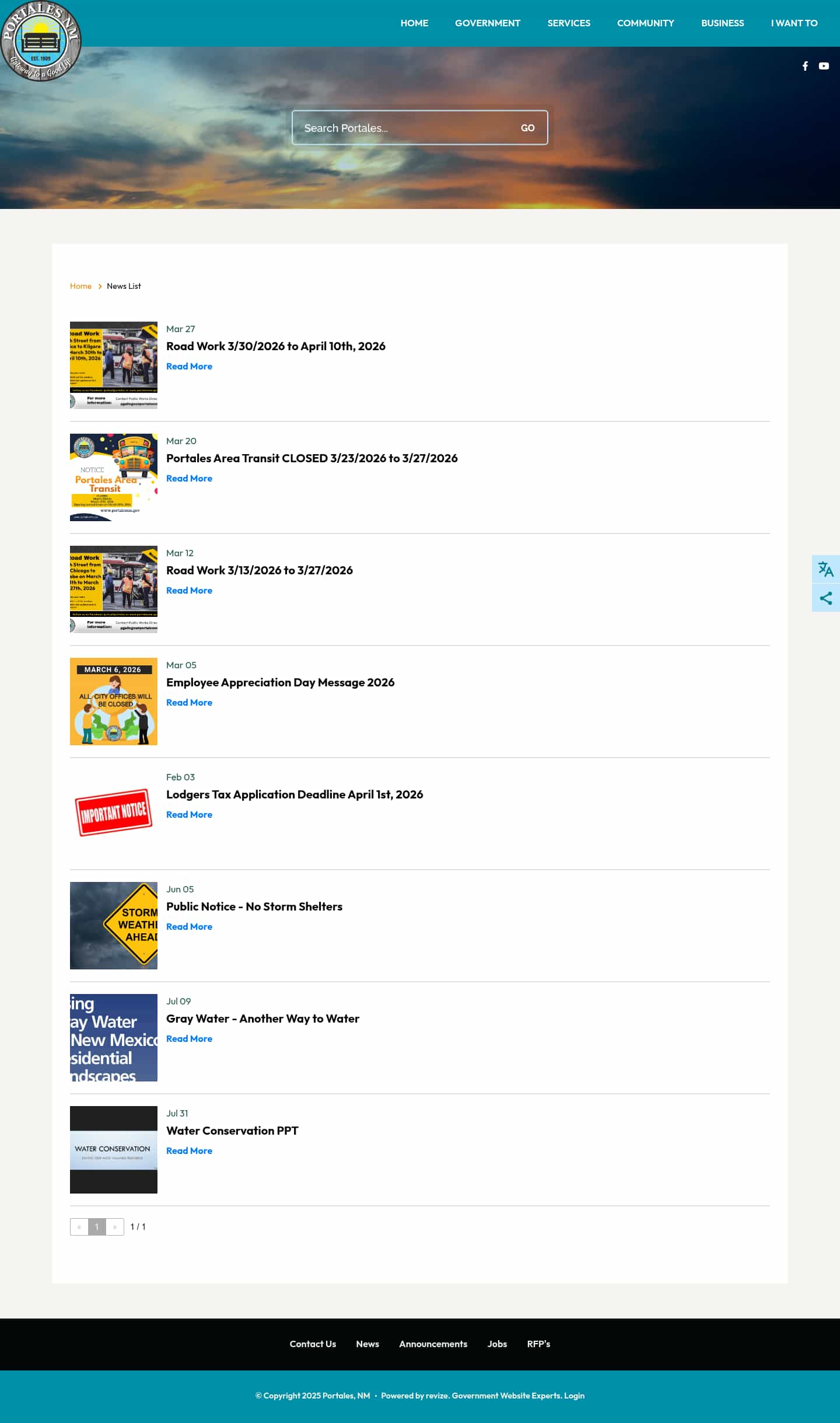Tap the Search Portales field
The height and width of the screenshot is (1423, 840).
click(x=402, y=128)
